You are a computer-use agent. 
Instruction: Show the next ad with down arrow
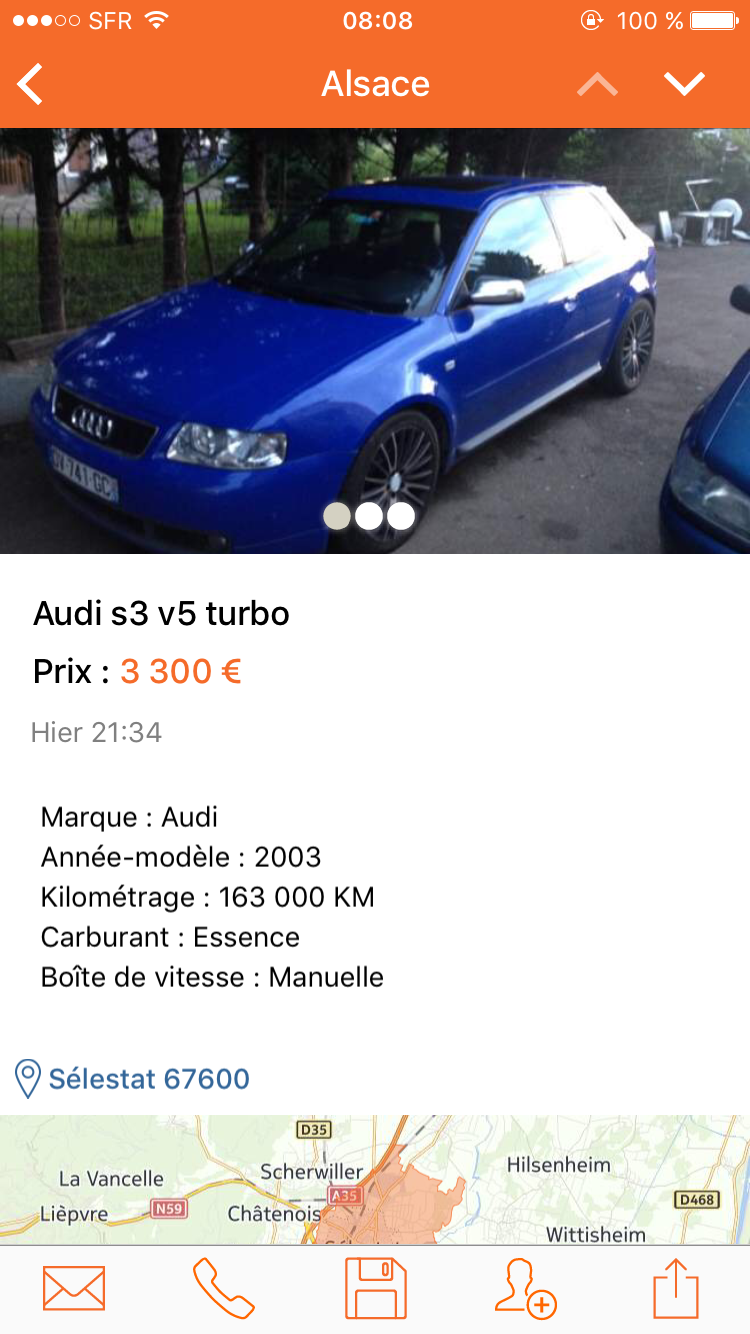[685, 85]
